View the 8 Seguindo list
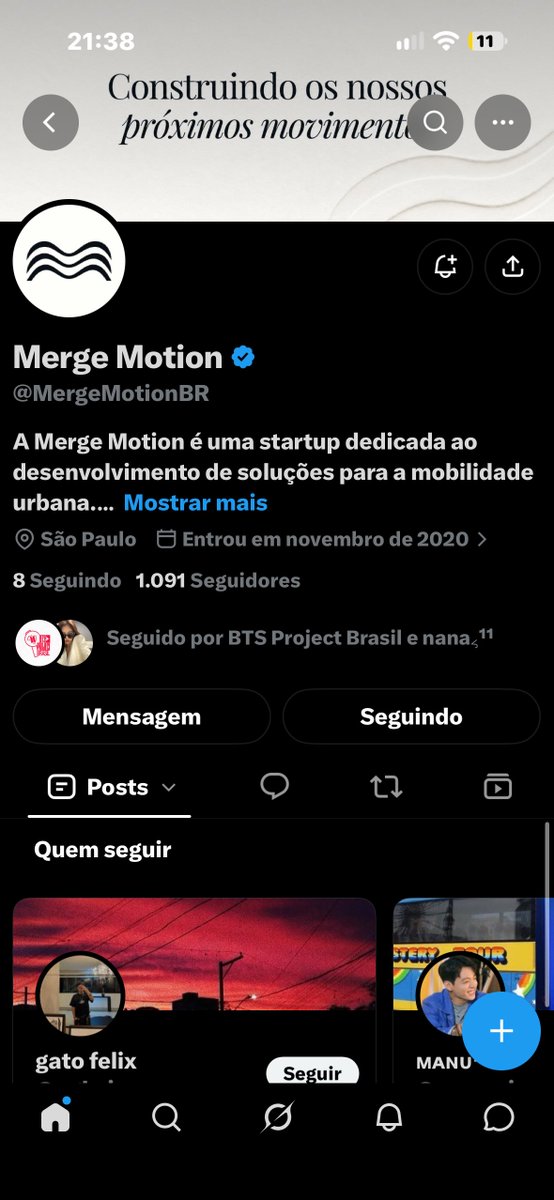The width and height of the screenshot is (554, 1200). (x=67, y=580)
